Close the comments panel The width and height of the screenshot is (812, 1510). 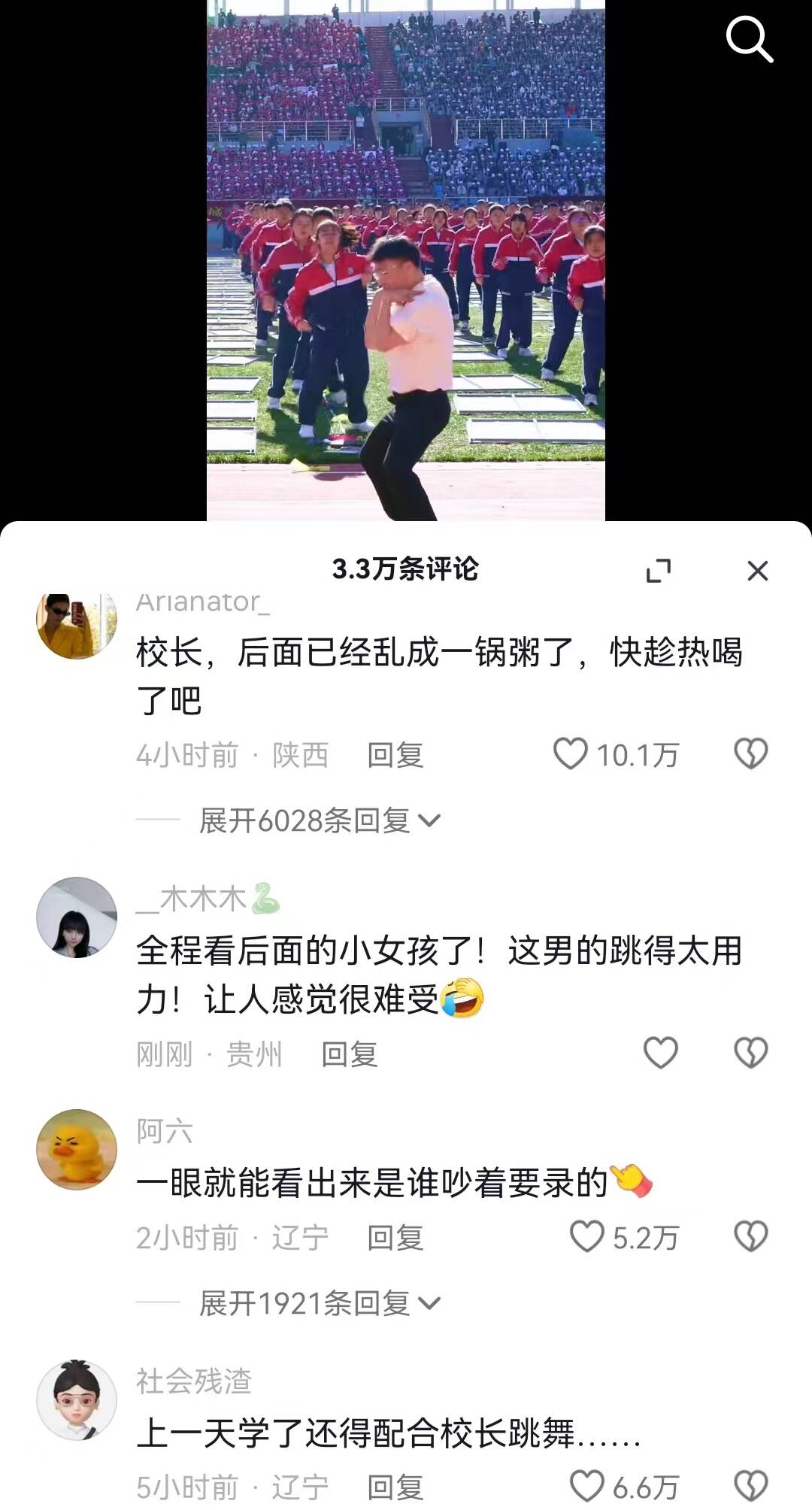[x=757, y=571]
